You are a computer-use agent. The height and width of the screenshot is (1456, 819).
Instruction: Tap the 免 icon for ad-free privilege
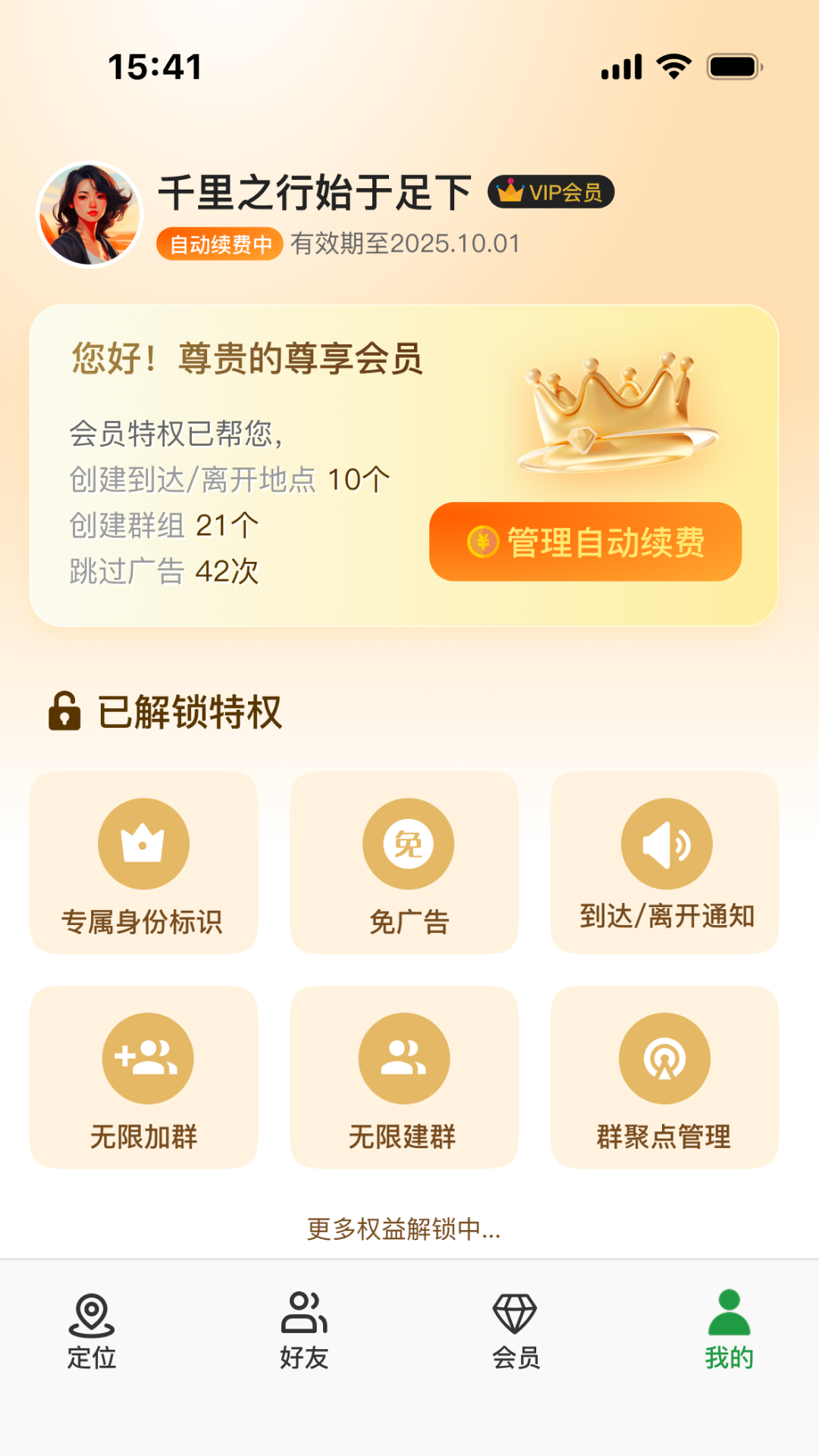[x=408, y=843]
